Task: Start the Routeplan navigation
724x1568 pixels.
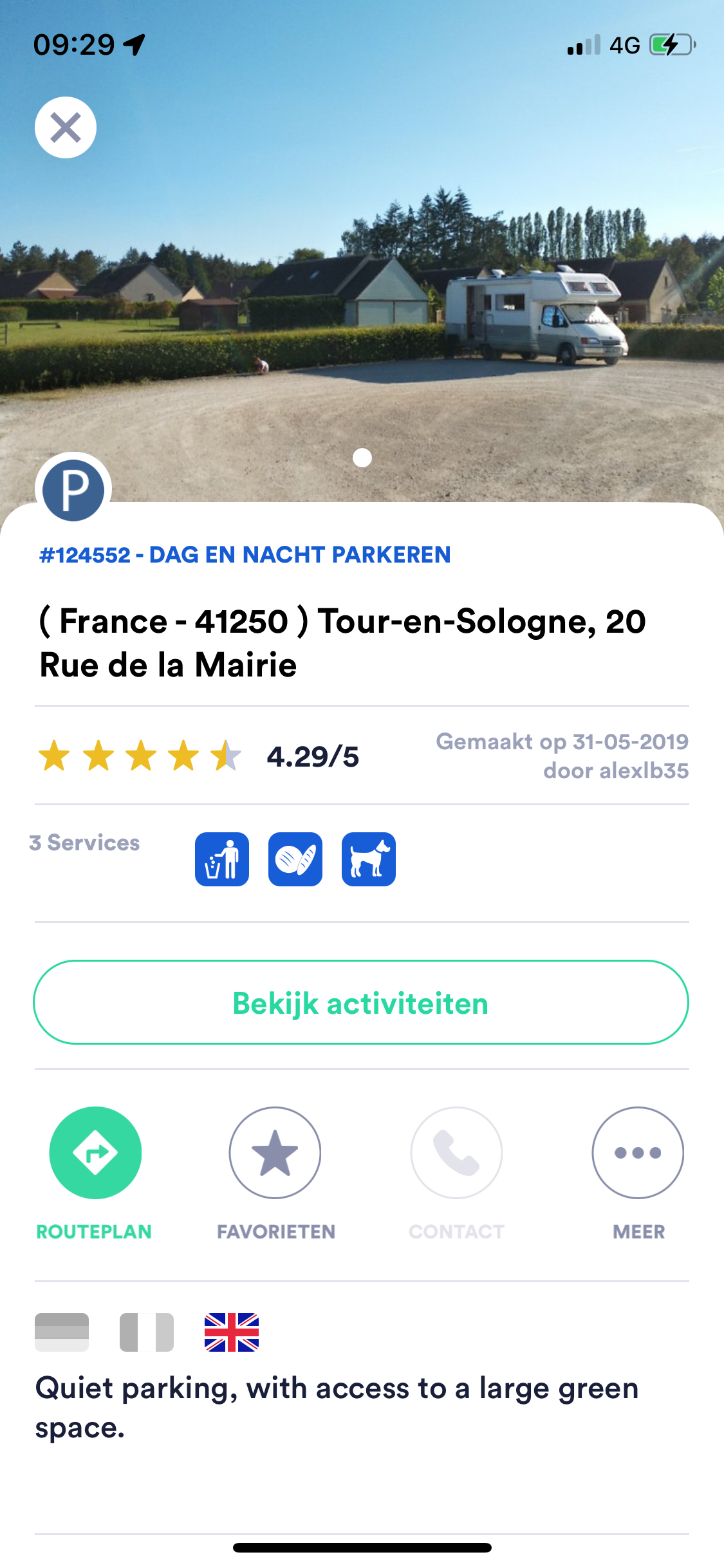Action: 95,1153
